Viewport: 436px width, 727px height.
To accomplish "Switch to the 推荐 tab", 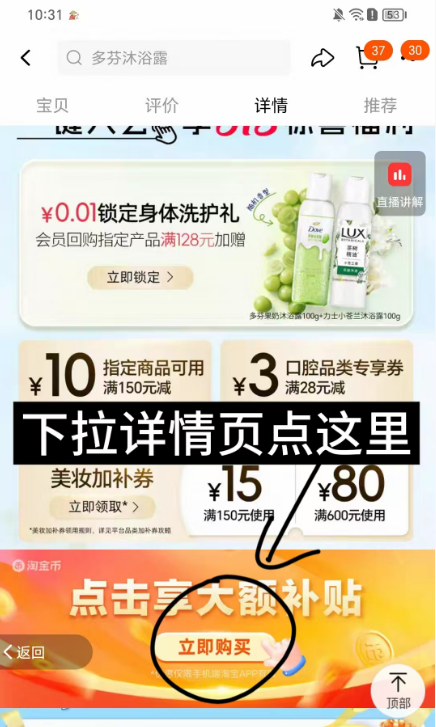I will pos(380,105).
